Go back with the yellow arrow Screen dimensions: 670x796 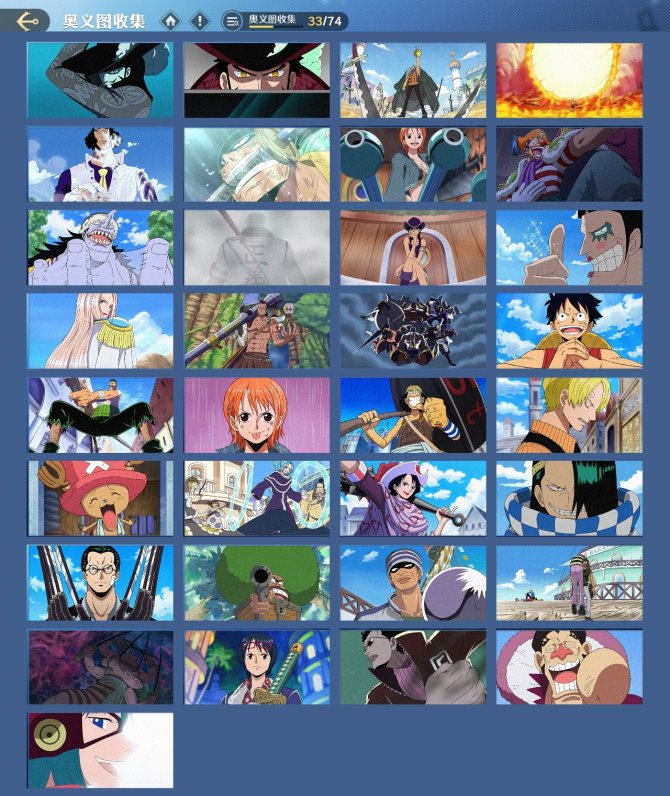click(28, 20)
